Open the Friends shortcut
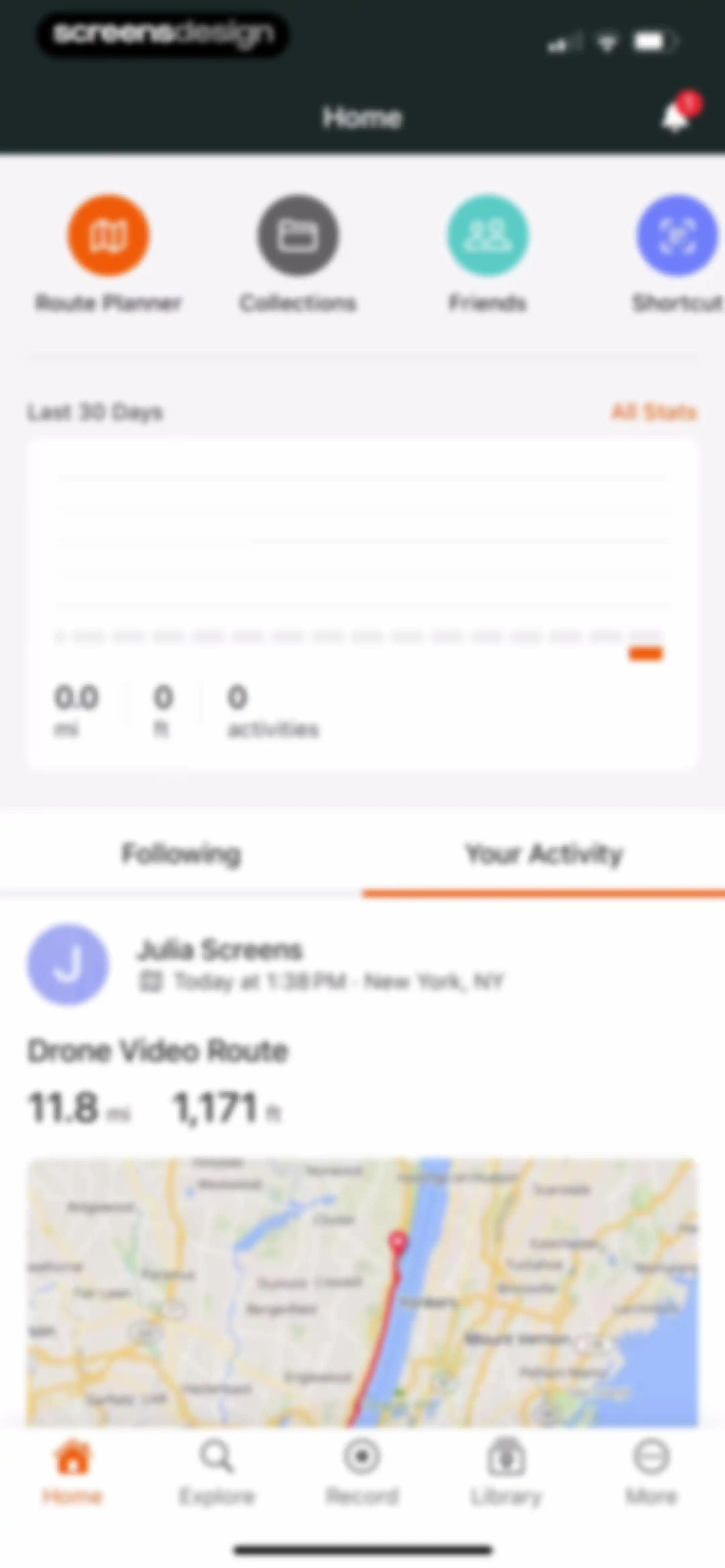Image resolution: width=725 pixels, height=1568 pixels. pyautogui.click(x=488, y=236)
